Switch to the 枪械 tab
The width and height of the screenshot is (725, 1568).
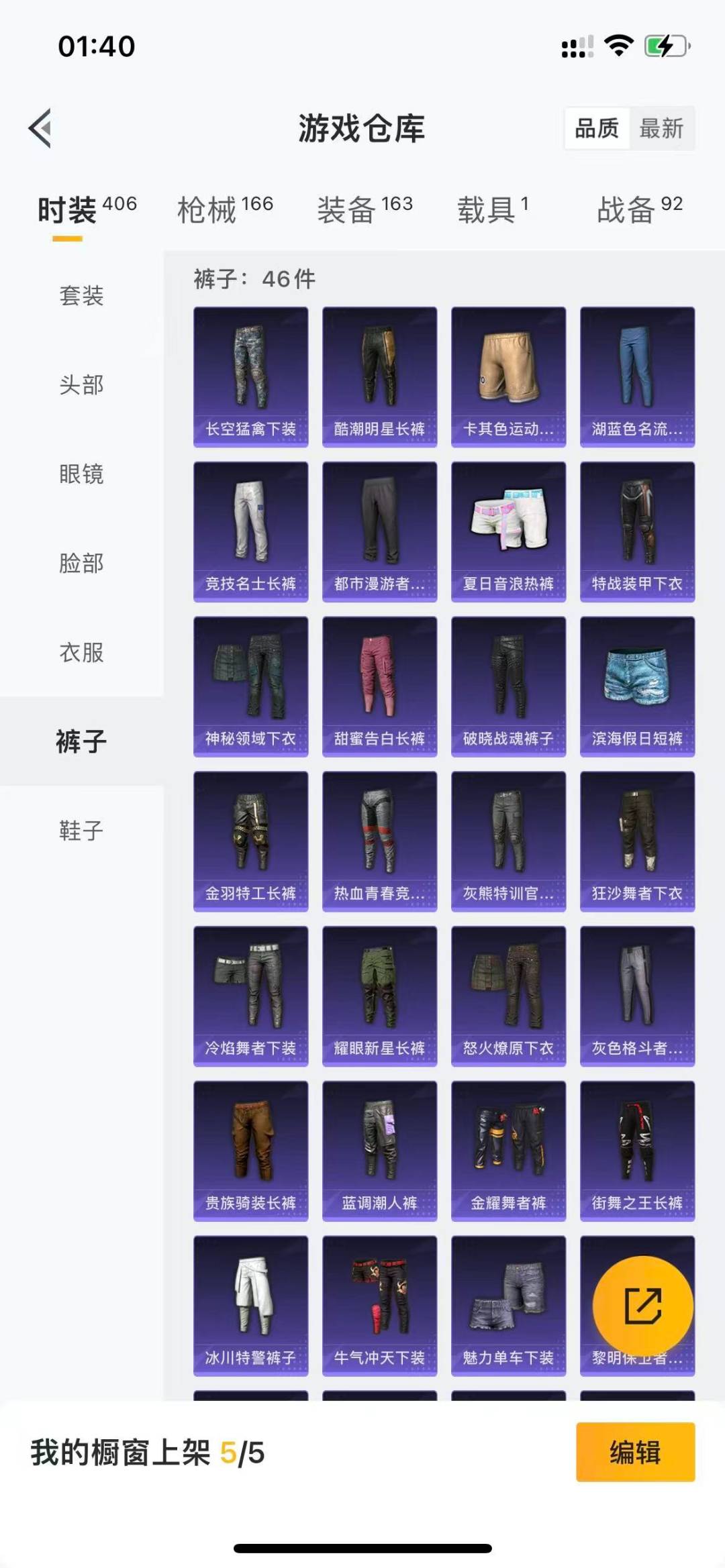tap(224, 209)
